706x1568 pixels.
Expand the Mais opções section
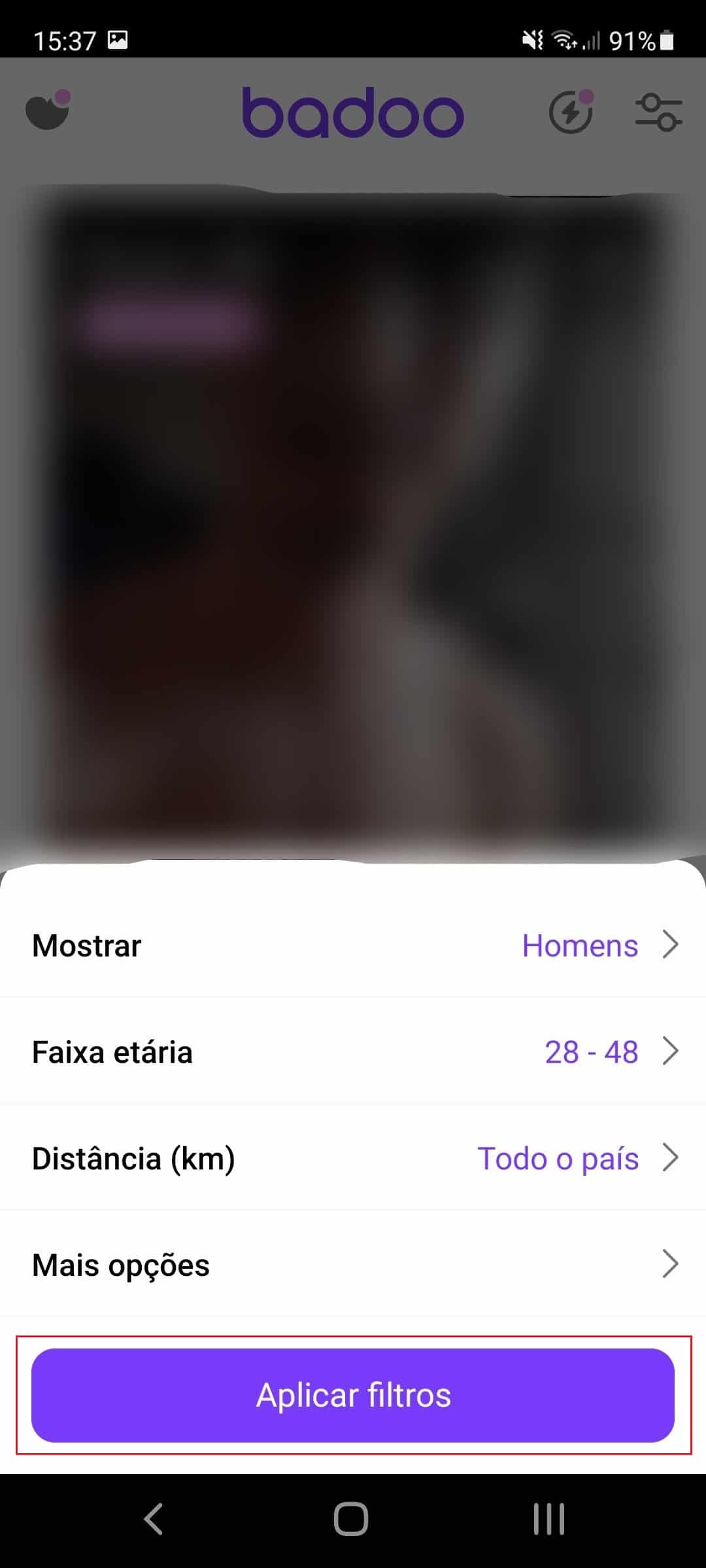353,1265
